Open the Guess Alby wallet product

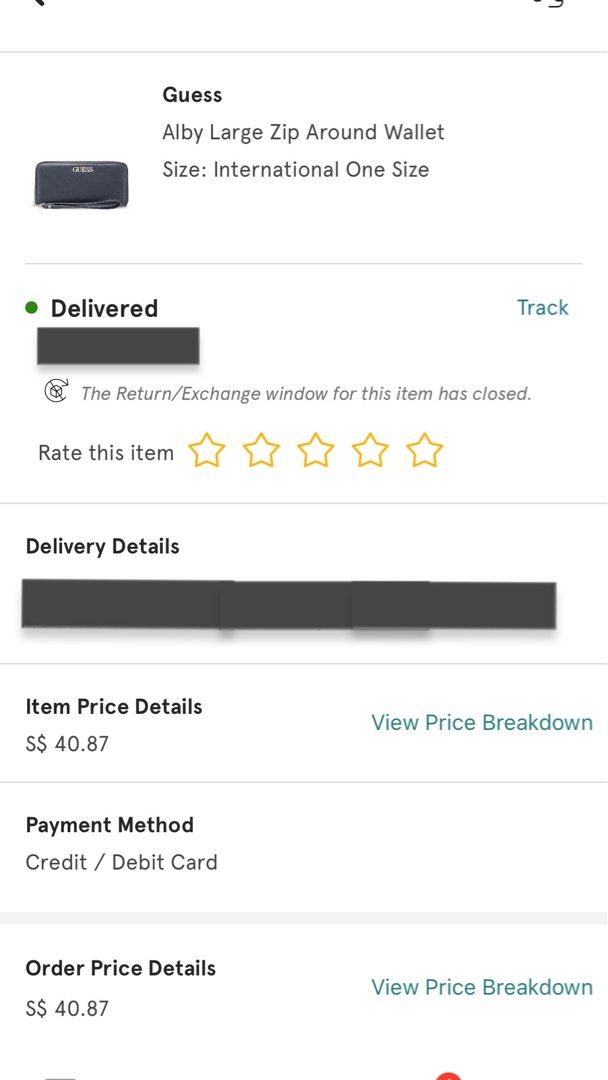(x=81, y=184)
